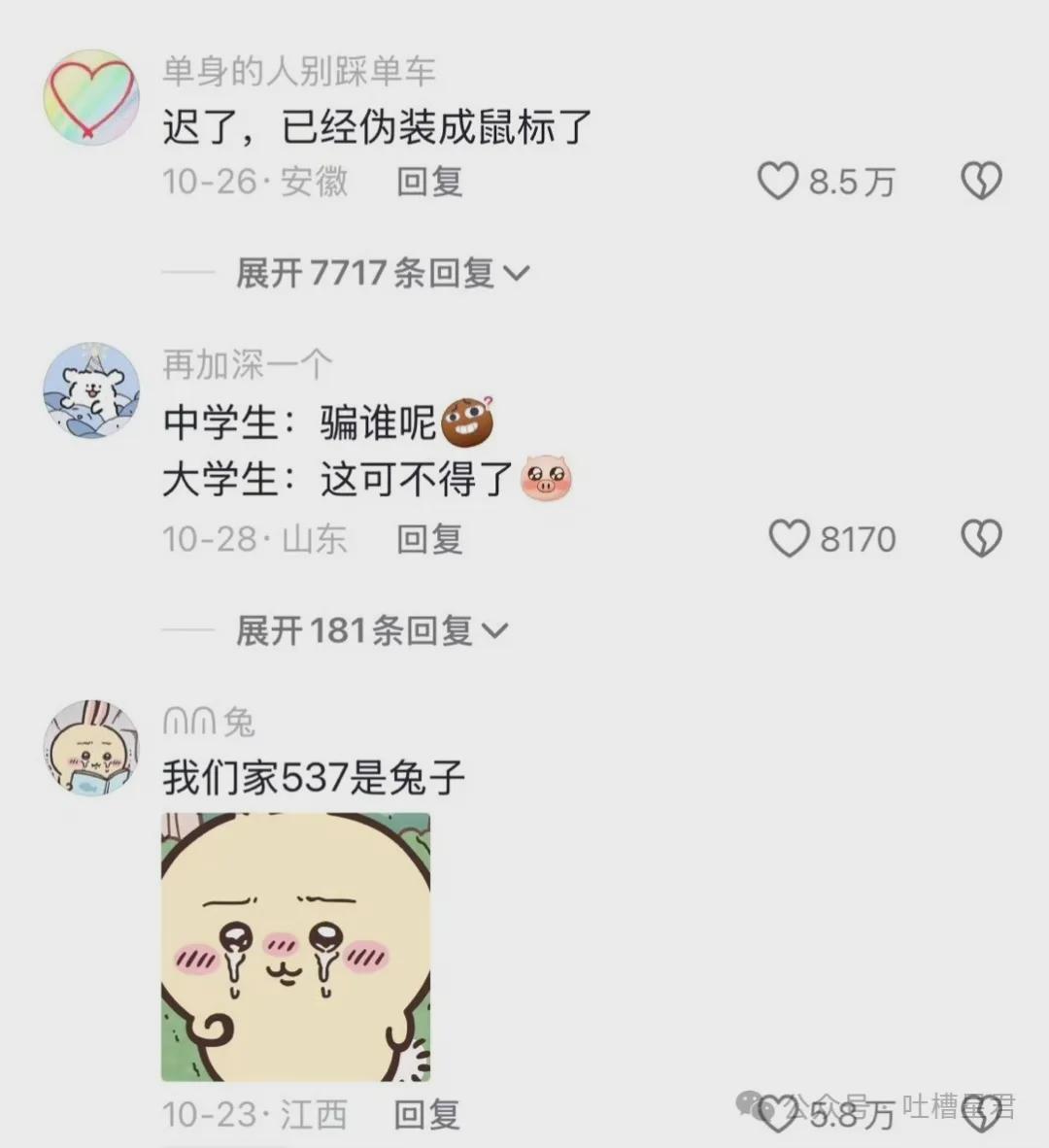Like the comment by 单身的人别踩单车
The image size is (1049, 1148).
[778, 182]
